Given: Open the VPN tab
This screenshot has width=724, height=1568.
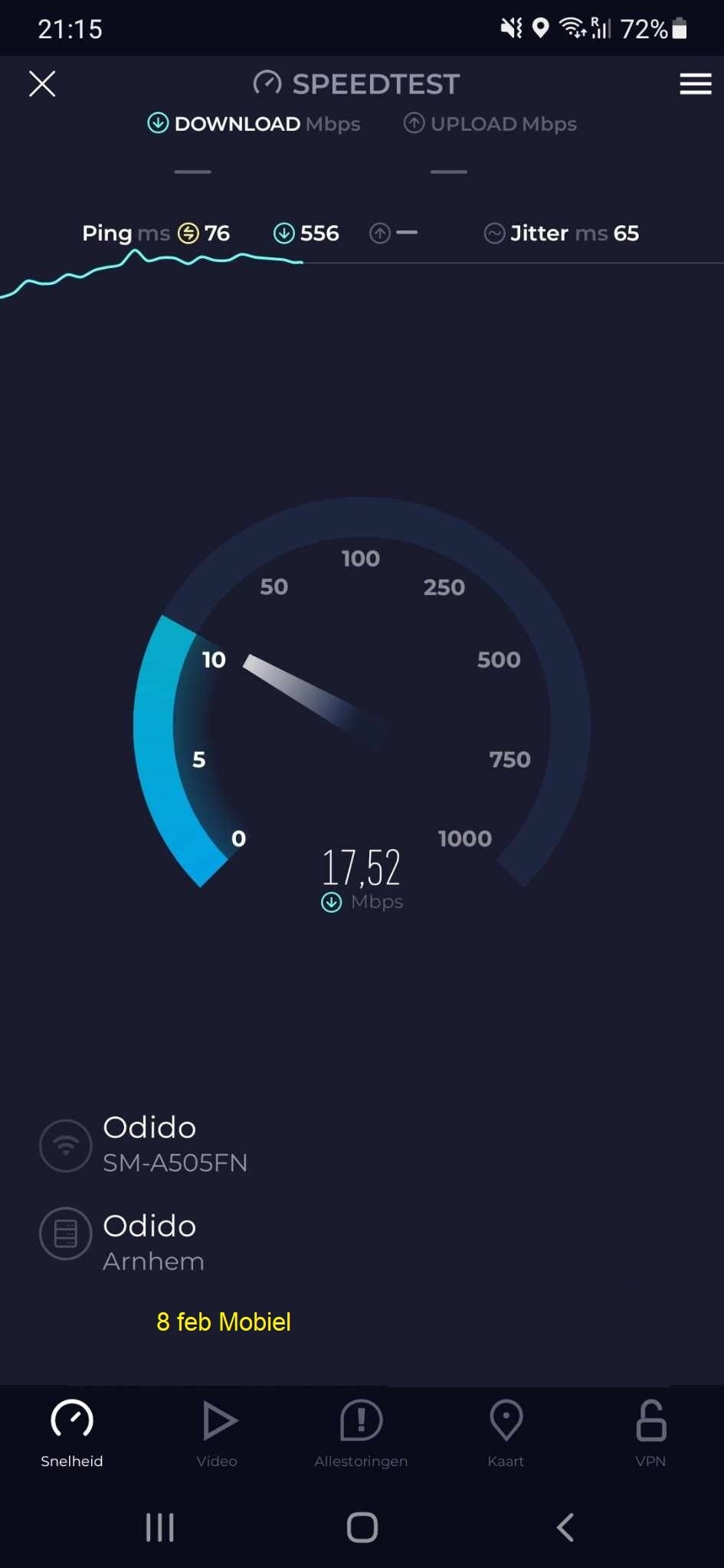Looking at the screenshot, I should pos(650,1433).
